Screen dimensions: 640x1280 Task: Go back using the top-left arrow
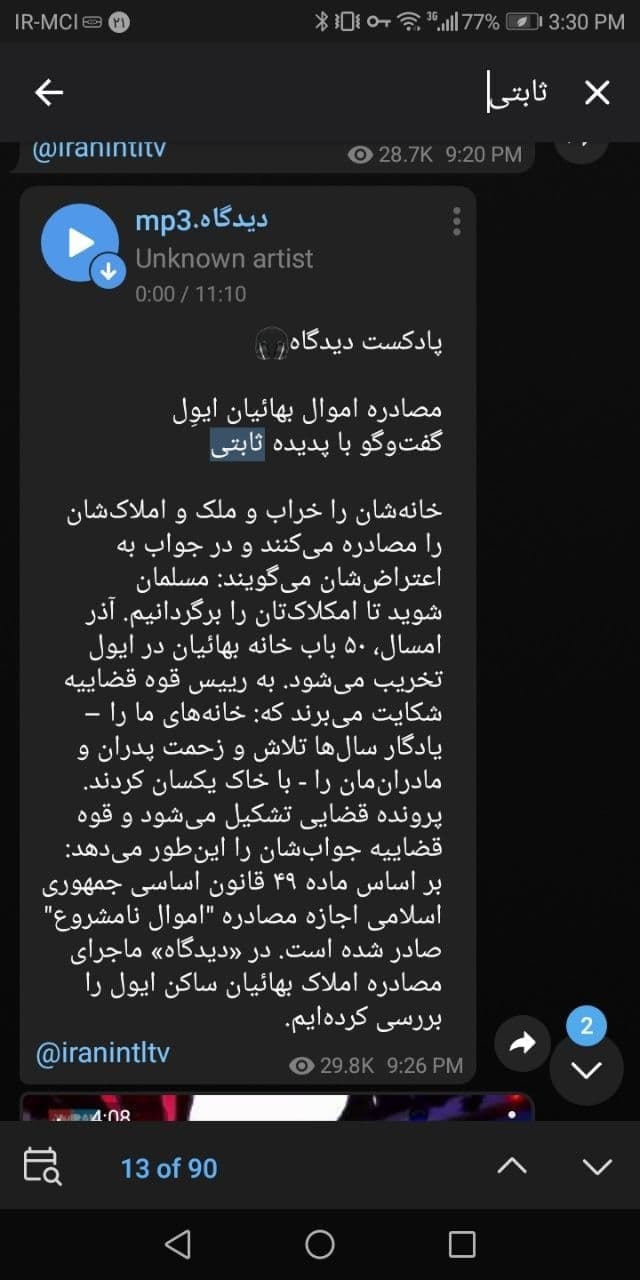pyautogui.click(x=49, y=93)
